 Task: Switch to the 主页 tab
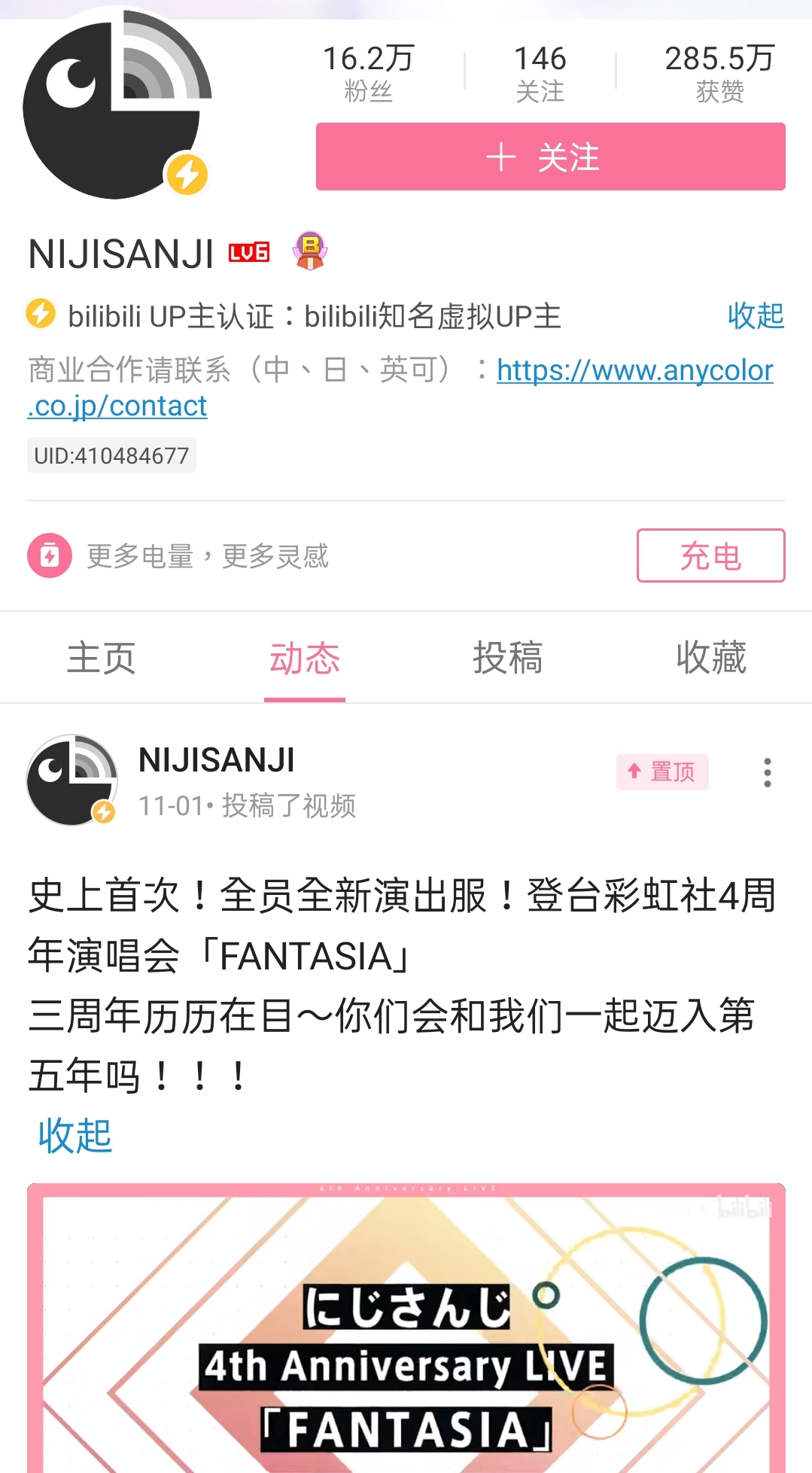click(102, 658)
